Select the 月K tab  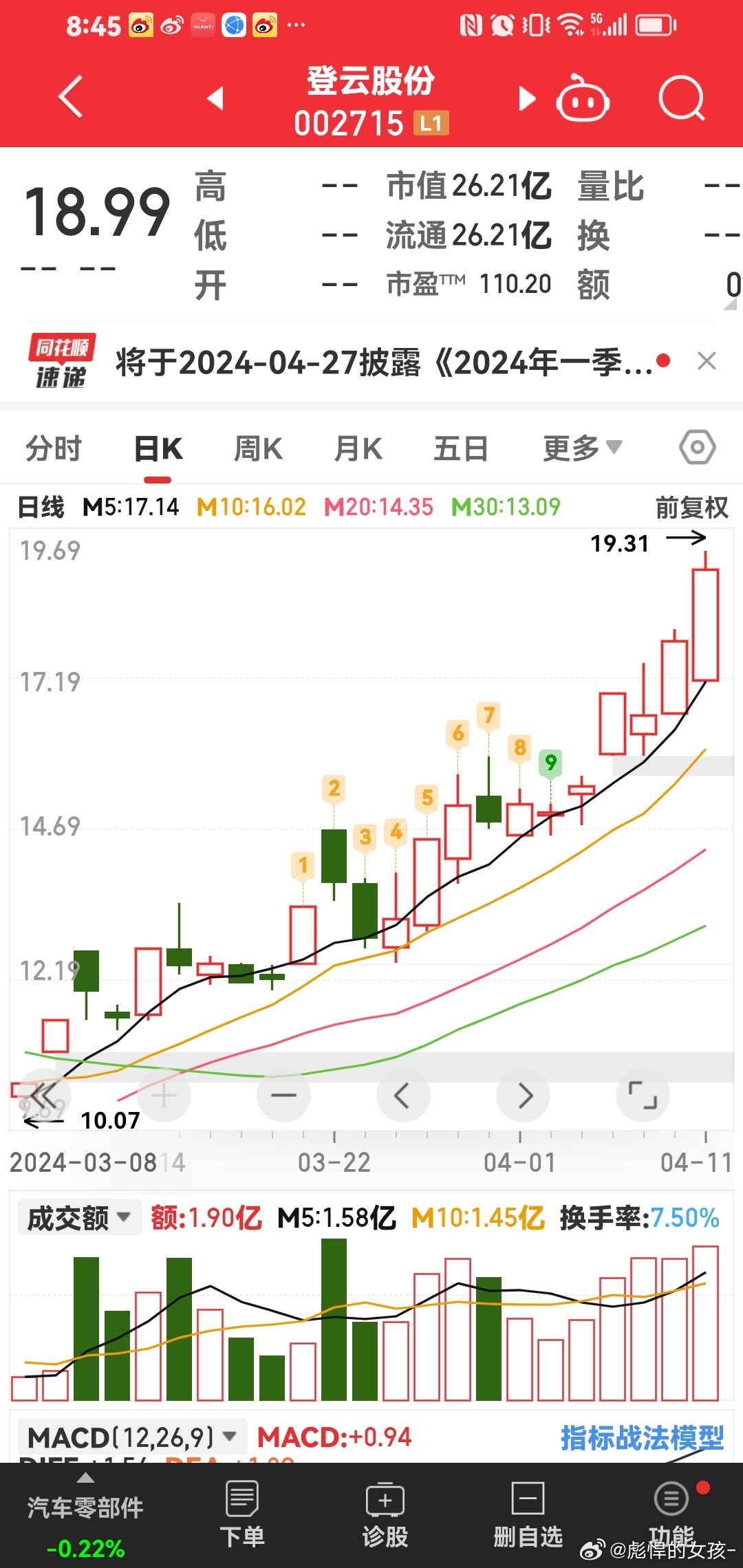click(358, 449)
